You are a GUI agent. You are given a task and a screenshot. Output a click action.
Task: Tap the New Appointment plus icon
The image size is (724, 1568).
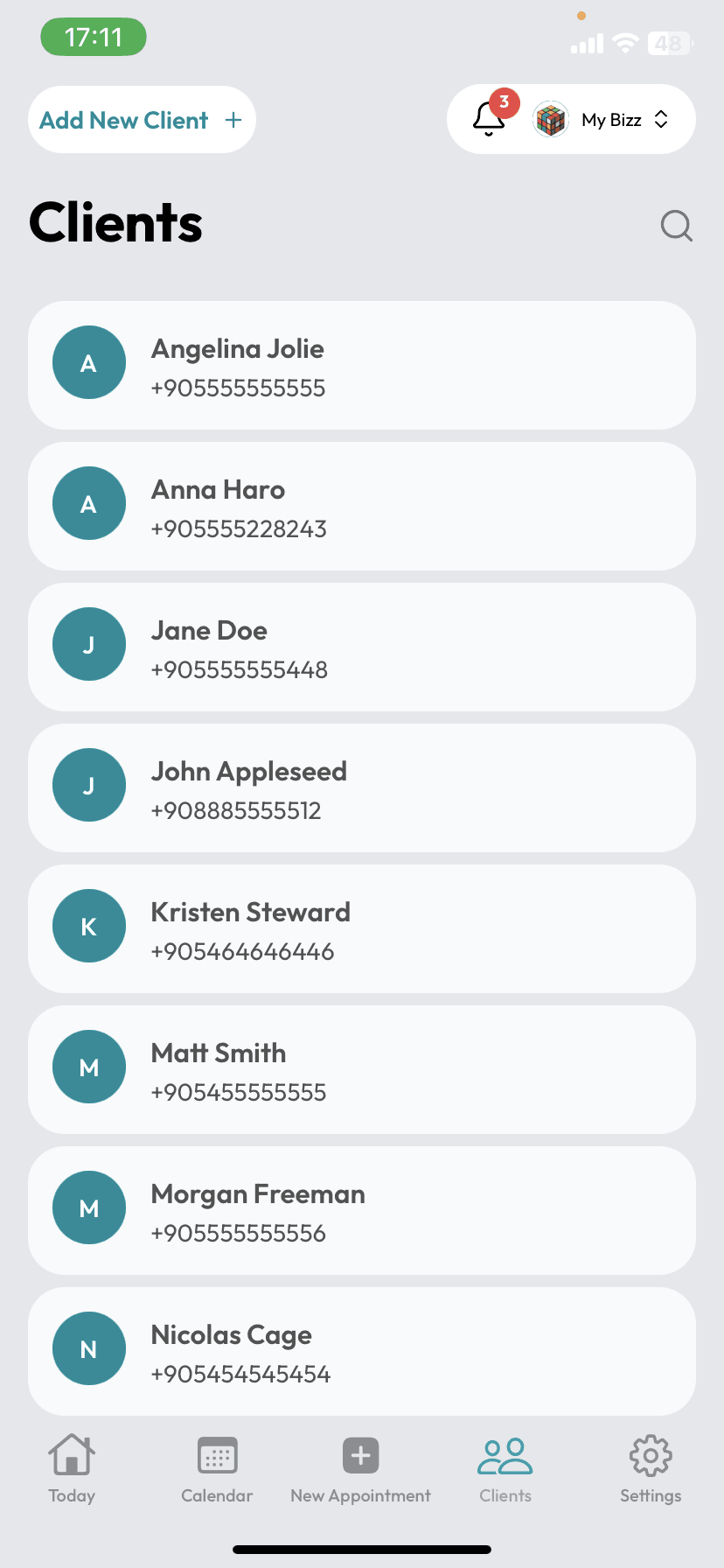[x=360, y=1454]
